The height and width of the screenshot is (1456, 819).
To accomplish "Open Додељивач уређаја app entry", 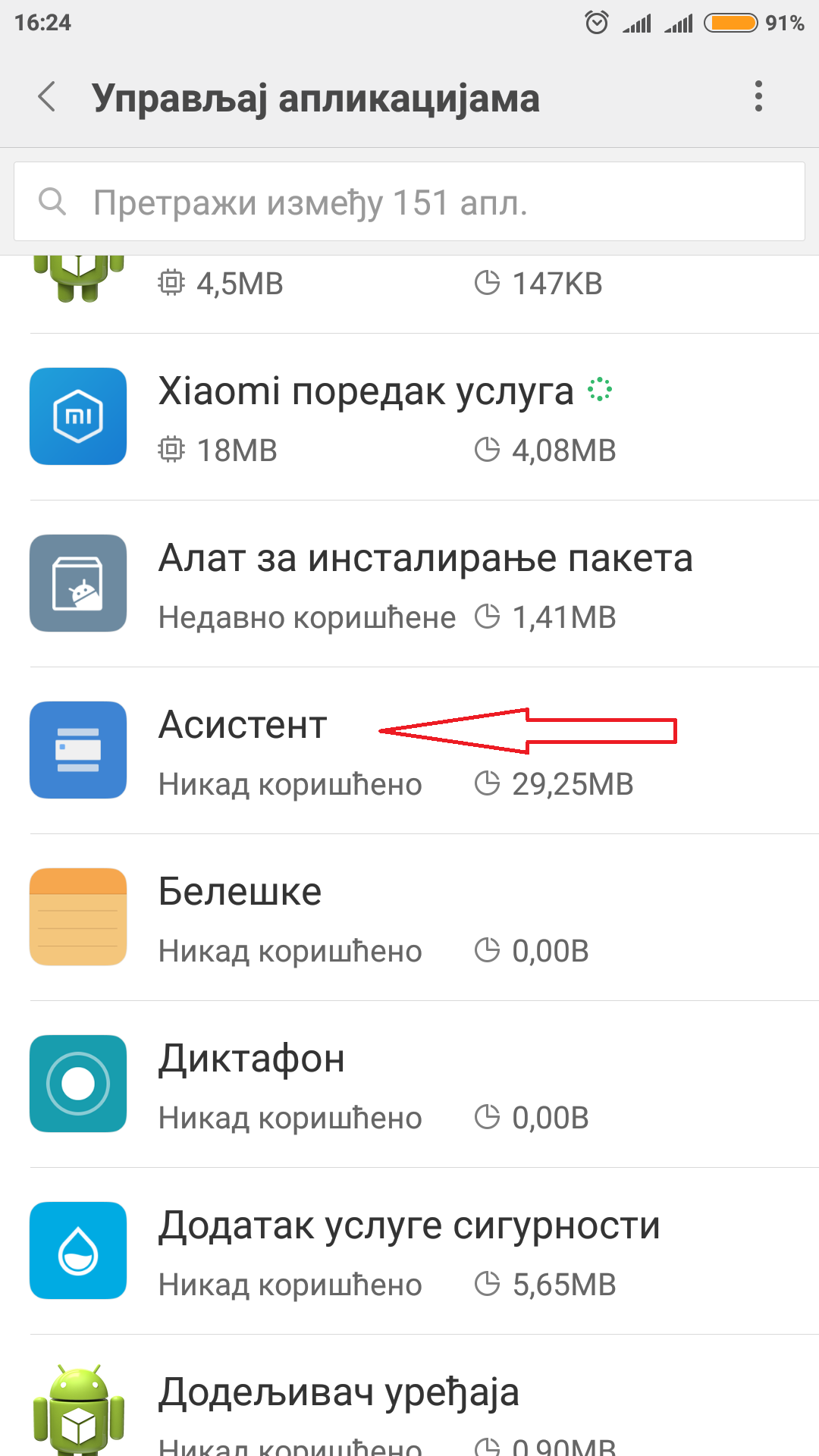I will pos(409,1403).
